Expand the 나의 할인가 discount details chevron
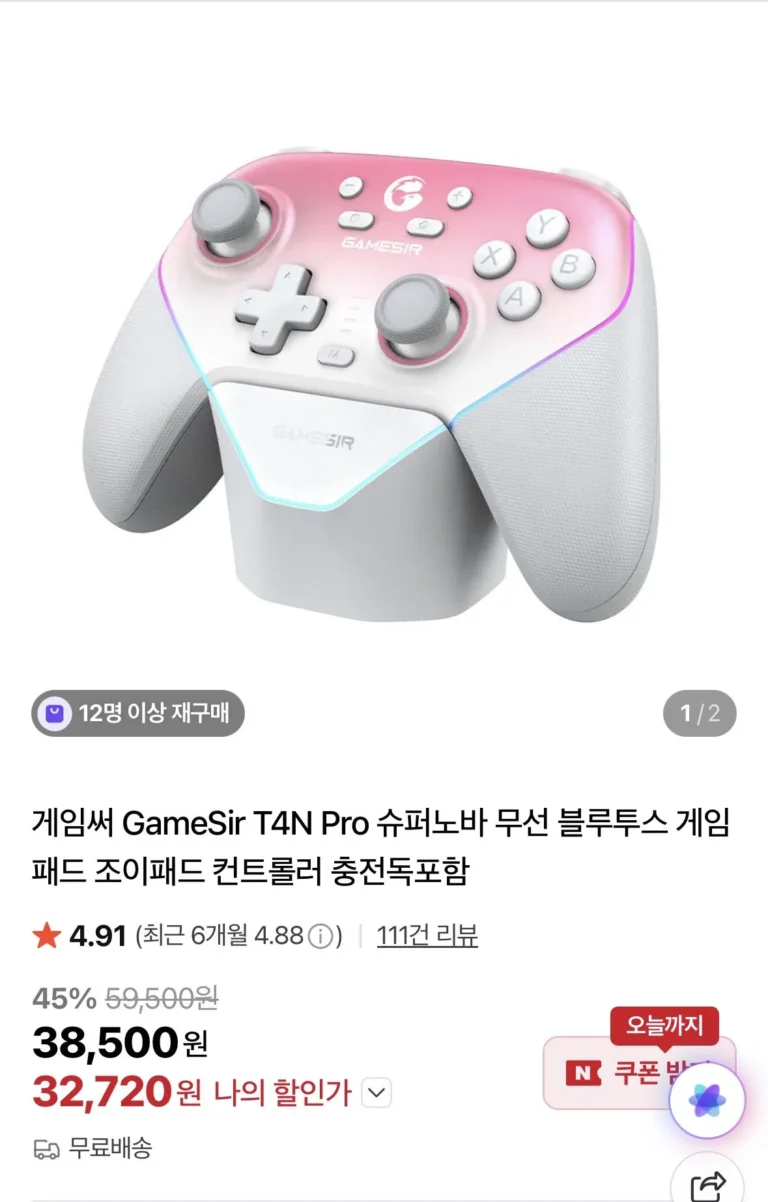Image resolution: width=768 pixels, height=1202 pixels. click(x=376, y=1093)
